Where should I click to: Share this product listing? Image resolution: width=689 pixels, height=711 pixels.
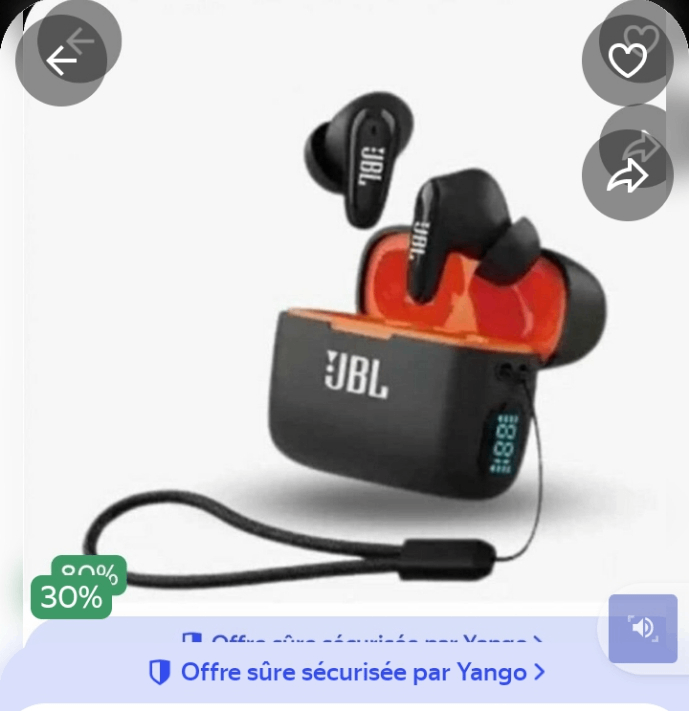click(627, 177)
